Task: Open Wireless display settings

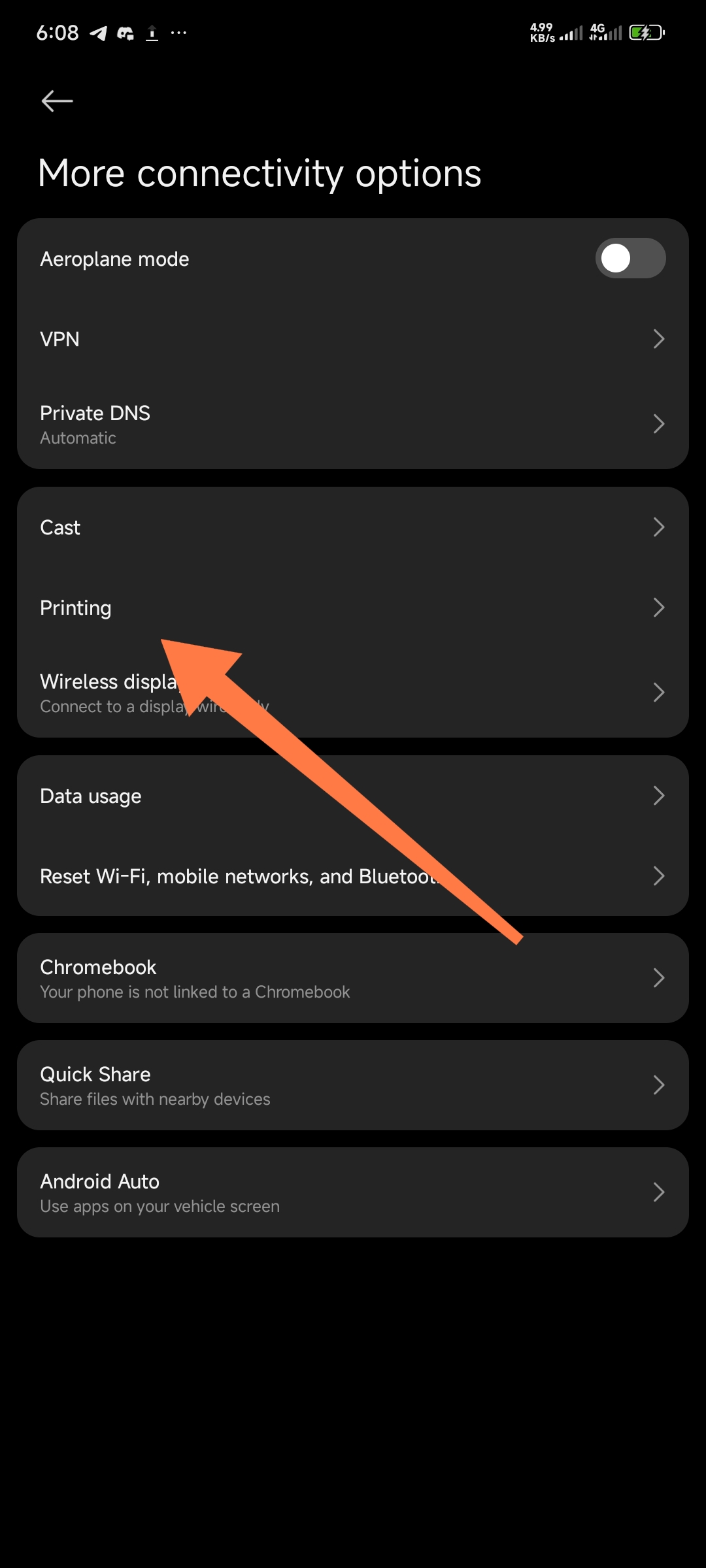Action: [x=353, y=693]
